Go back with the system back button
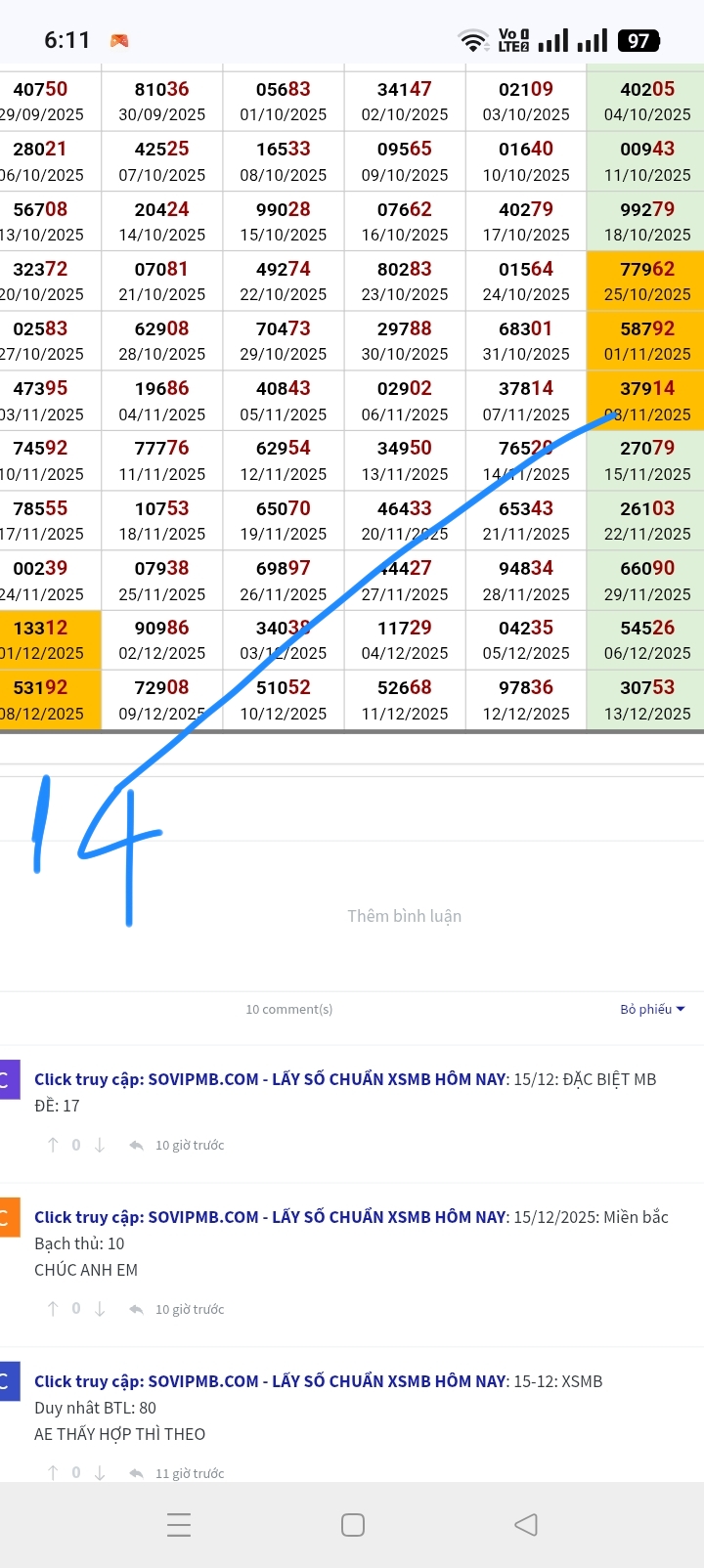704x1568 pixels. (526, 1524)
